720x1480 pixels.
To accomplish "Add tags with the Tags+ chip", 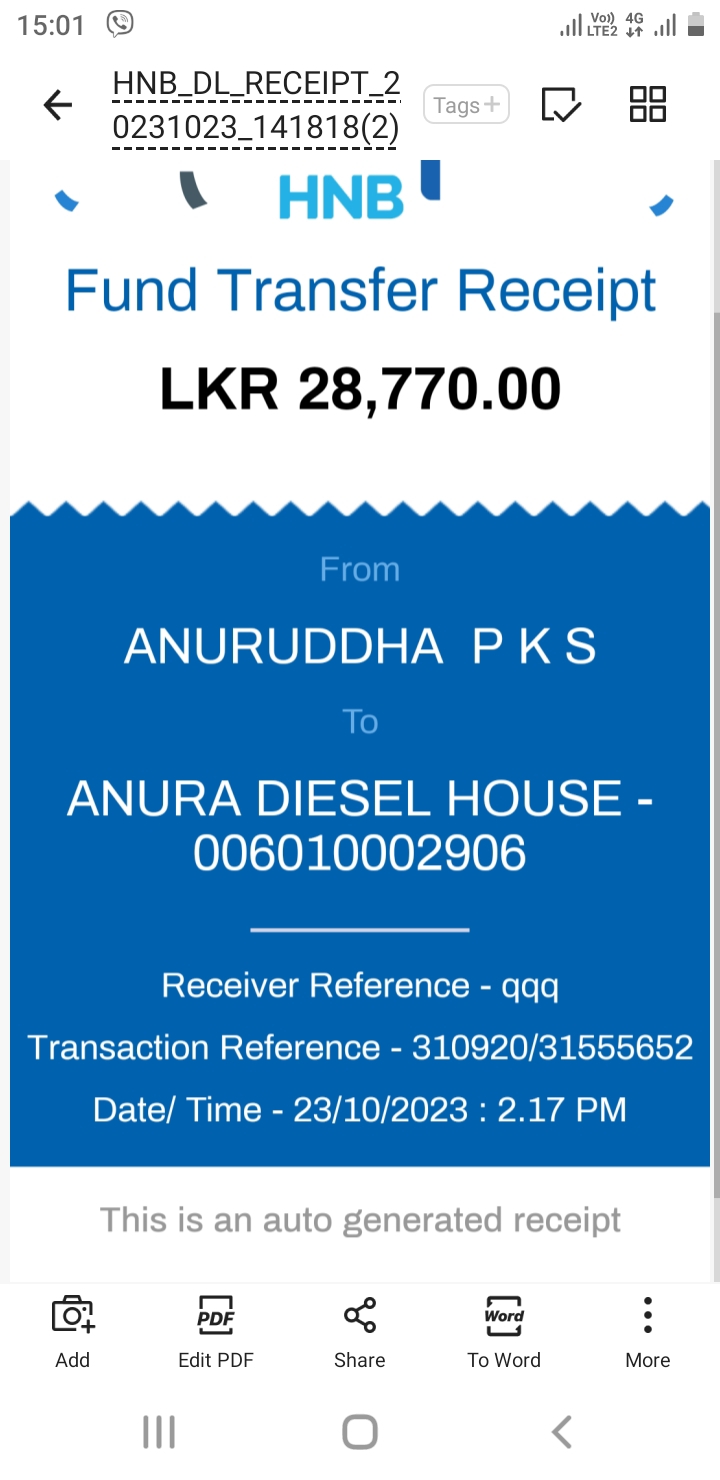I will (x=466, y=105).
